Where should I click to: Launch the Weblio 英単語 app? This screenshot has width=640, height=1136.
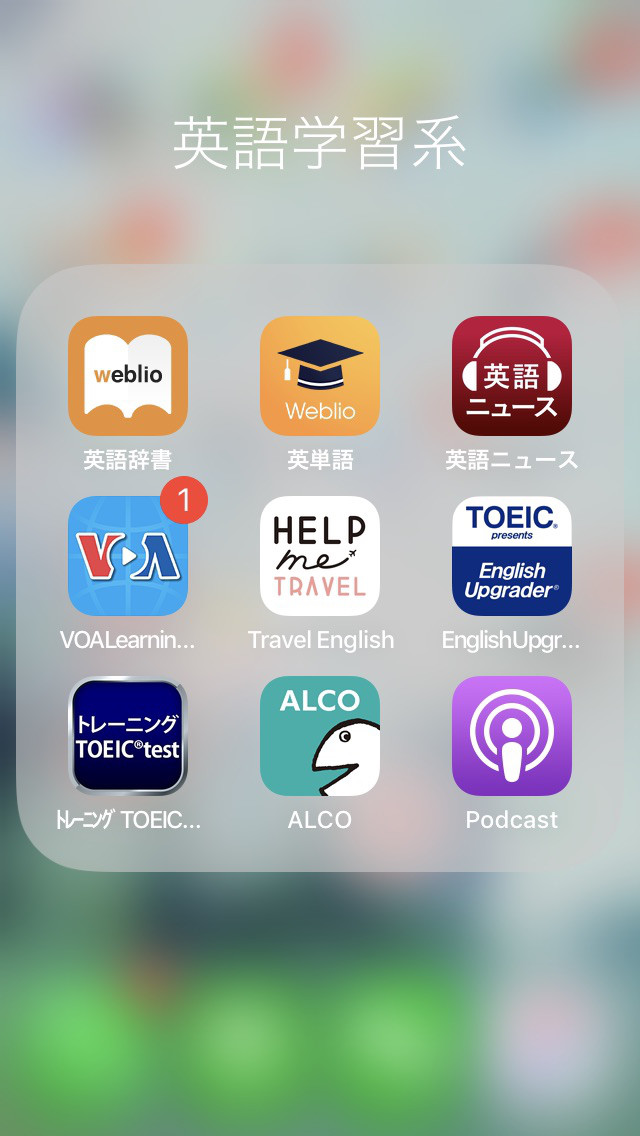[320, 375]
